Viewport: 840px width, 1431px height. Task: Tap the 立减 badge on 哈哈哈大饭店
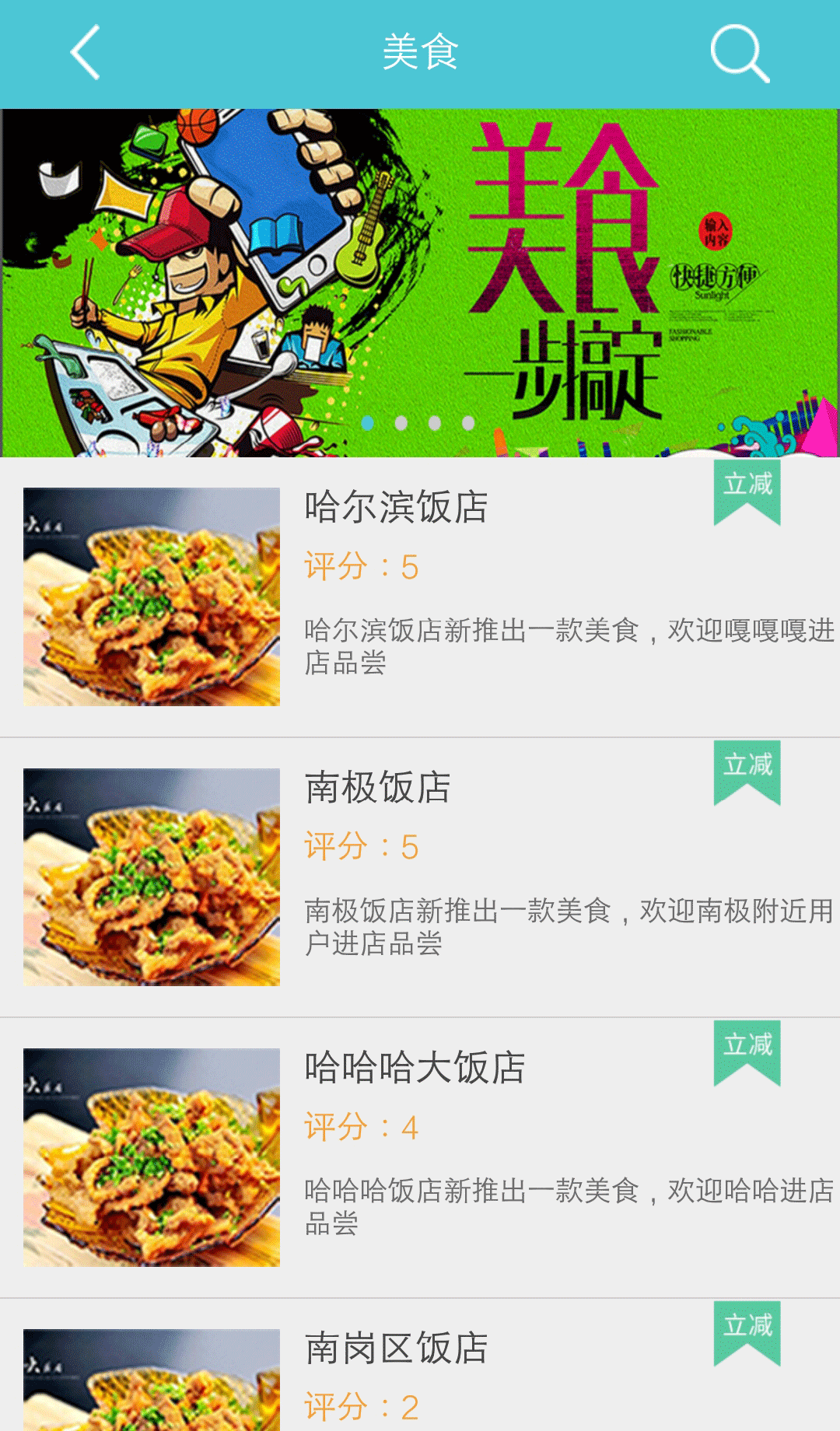747,1048
